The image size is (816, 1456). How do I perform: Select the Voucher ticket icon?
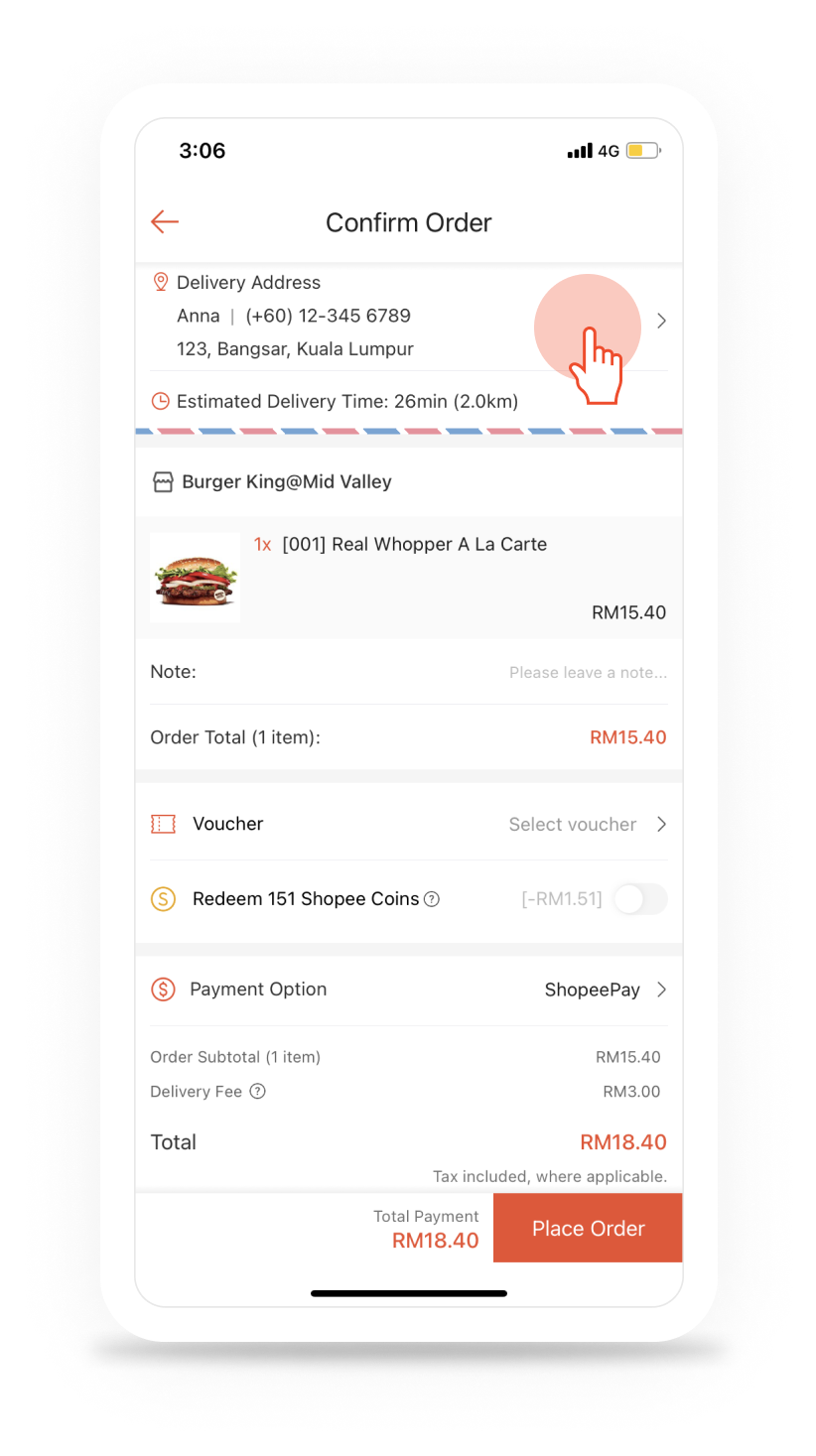click(x=162, y=824)
